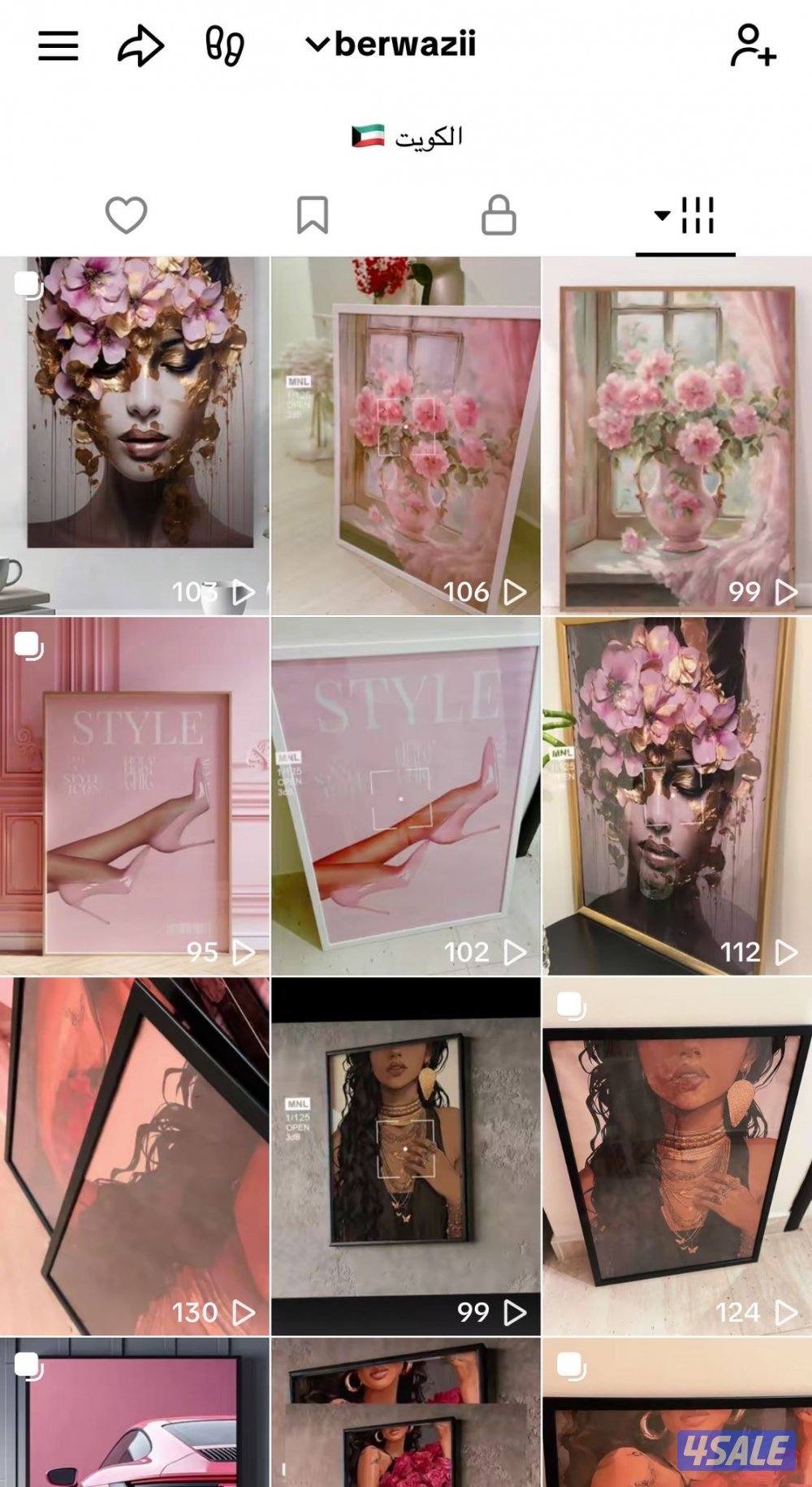Play the pink vase video with 106 views
The image size is (812, 1487).
point(405,435)
